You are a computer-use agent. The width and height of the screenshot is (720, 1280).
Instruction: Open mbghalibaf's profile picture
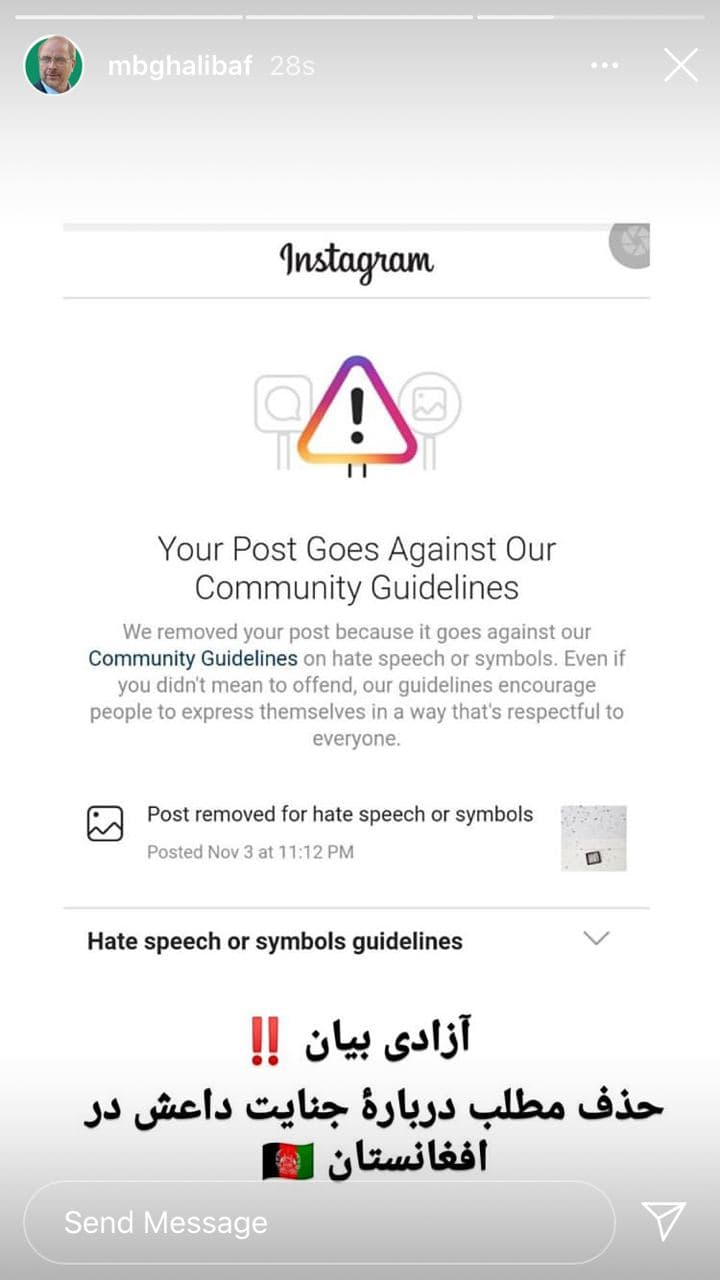point(53,66)
